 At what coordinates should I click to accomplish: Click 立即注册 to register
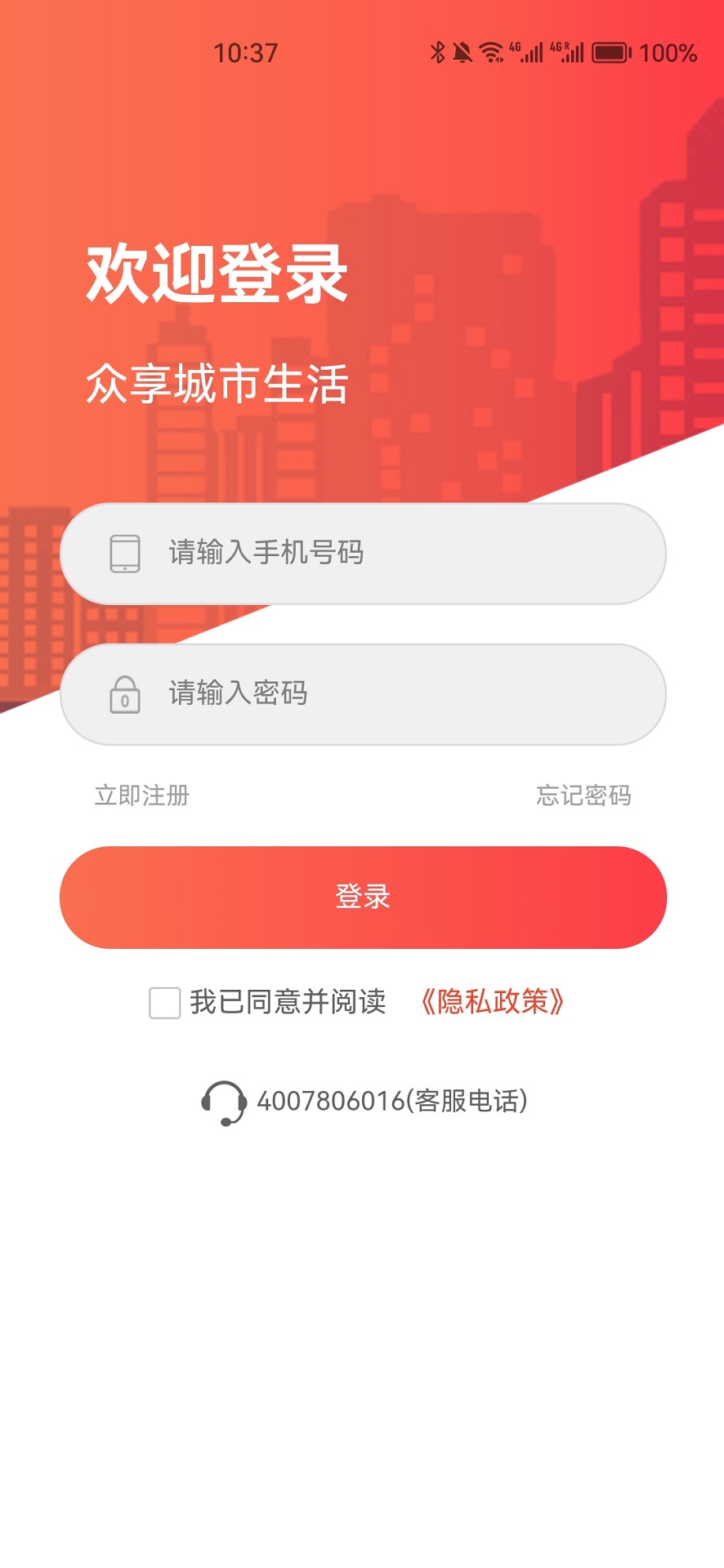point(141,795)
